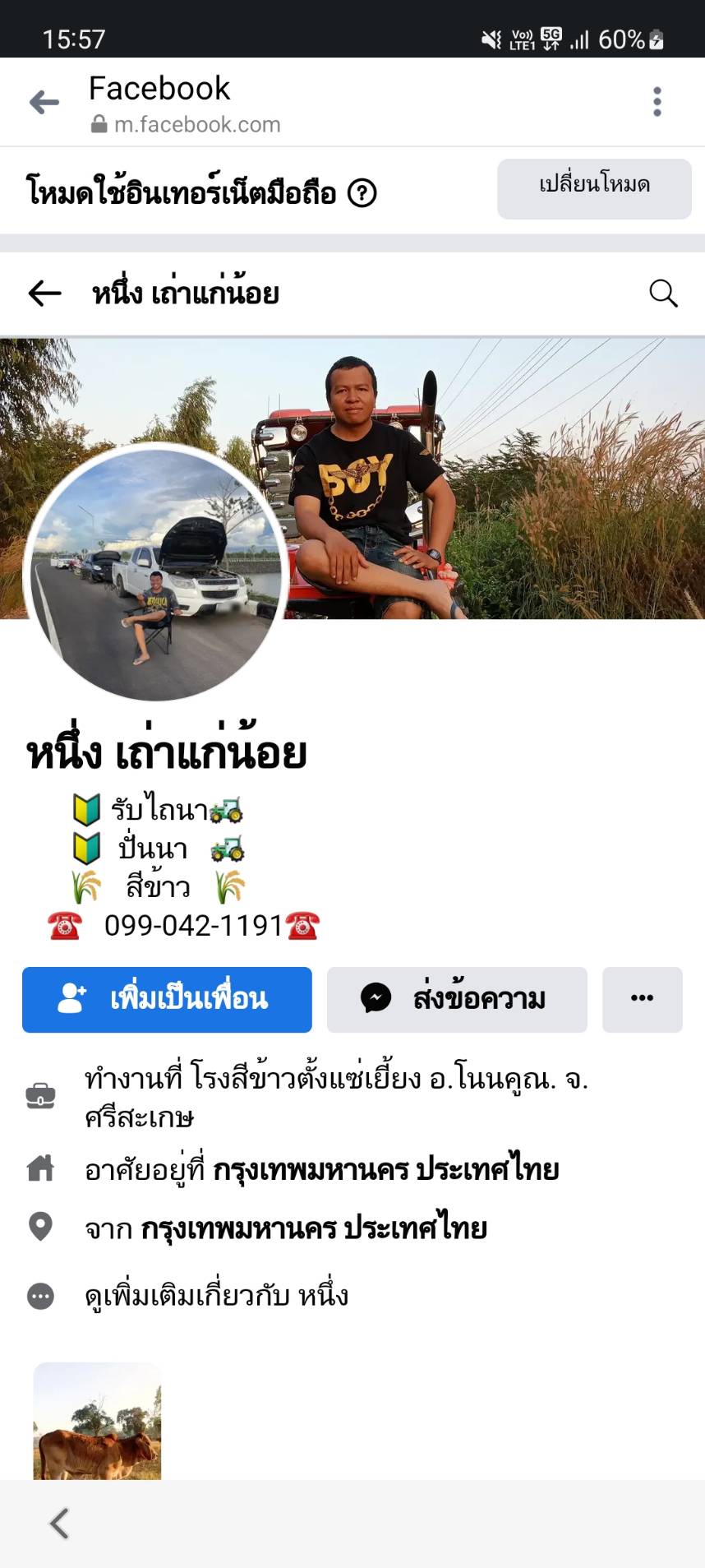This screenshot has height=1568, width=705.
Task: Open the profile search magnifier
Action: pyautogui.click(x=662, y=293)
